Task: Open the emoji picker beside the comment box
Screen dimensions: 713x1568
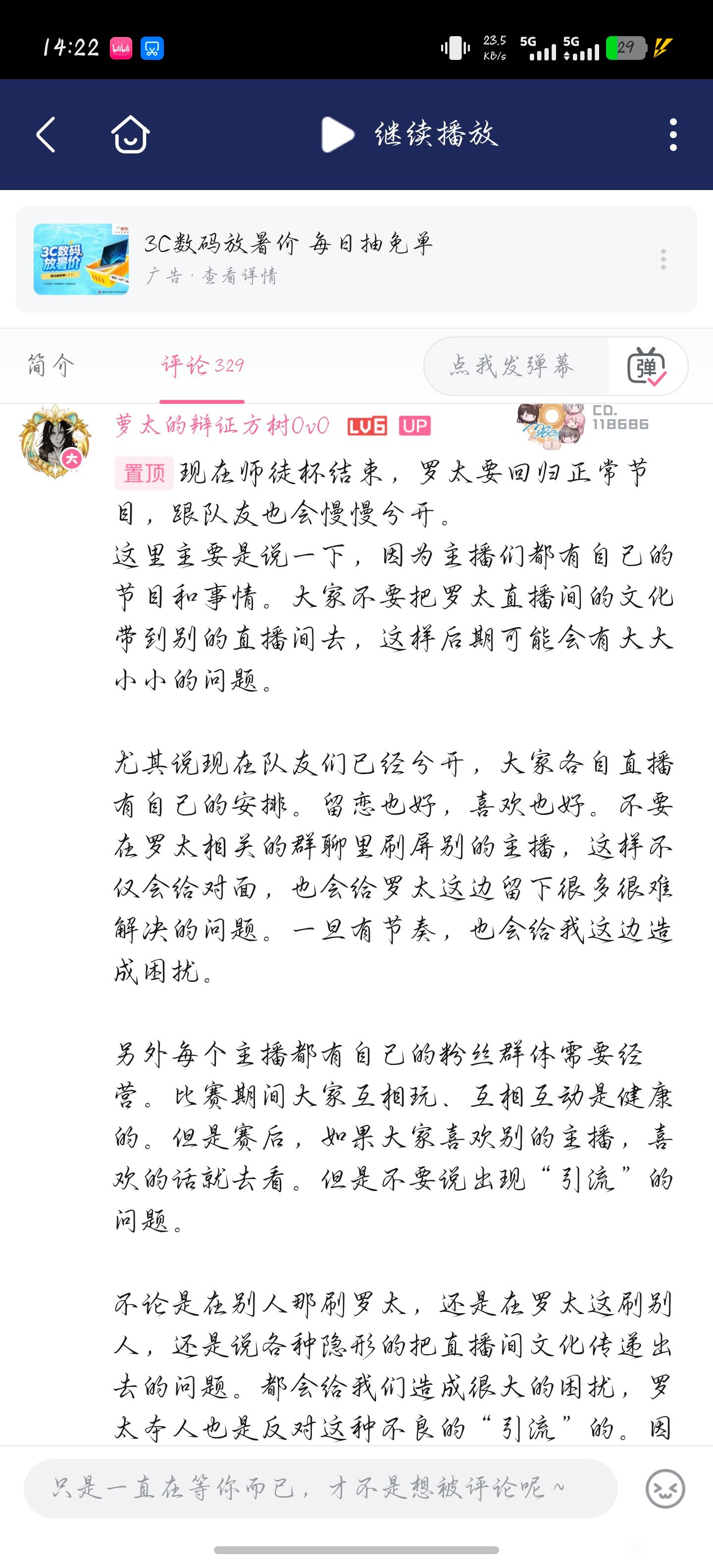Action: (665, 1488)
